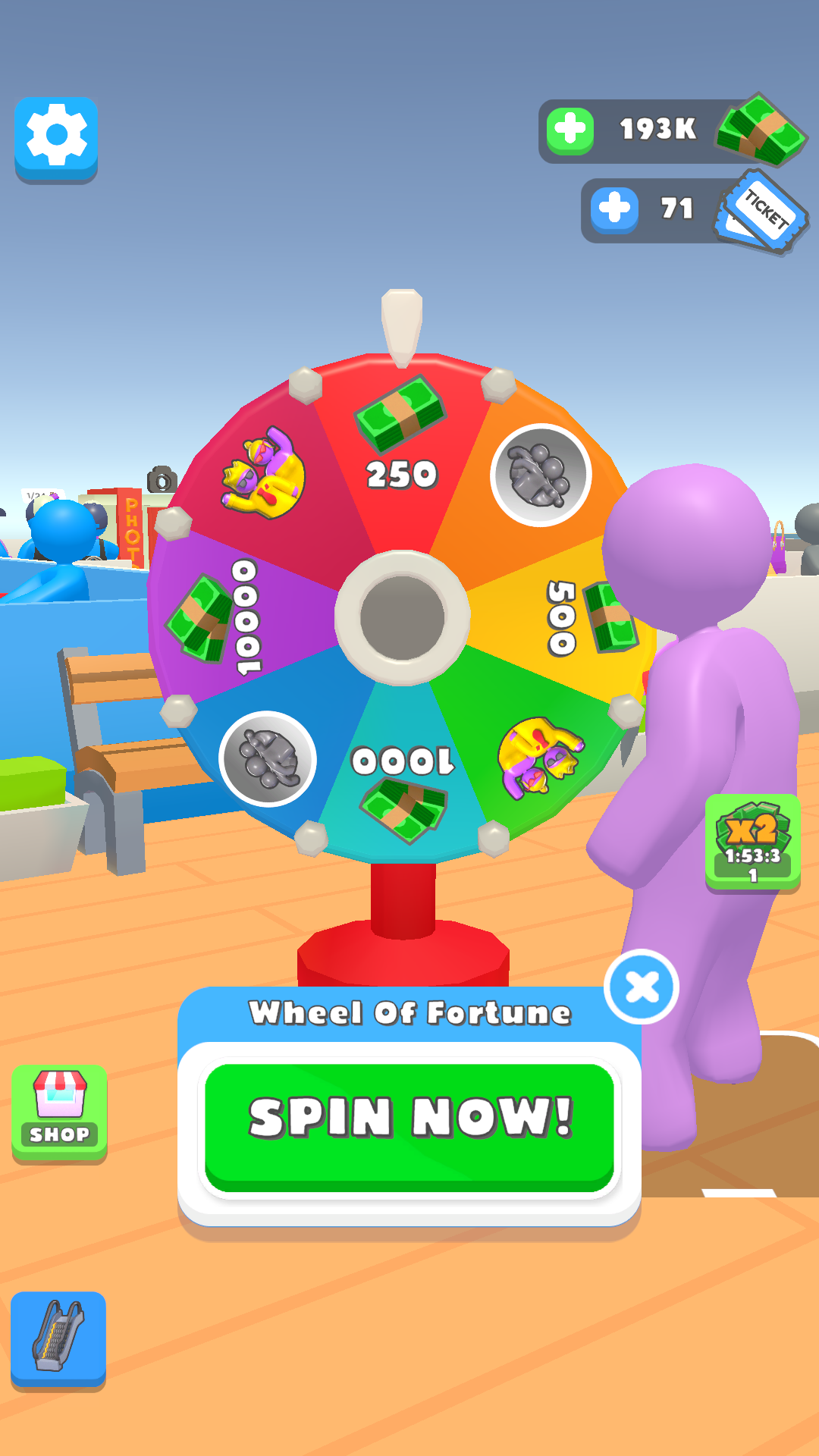Close the Wheel Of Fortune panel

642,987
